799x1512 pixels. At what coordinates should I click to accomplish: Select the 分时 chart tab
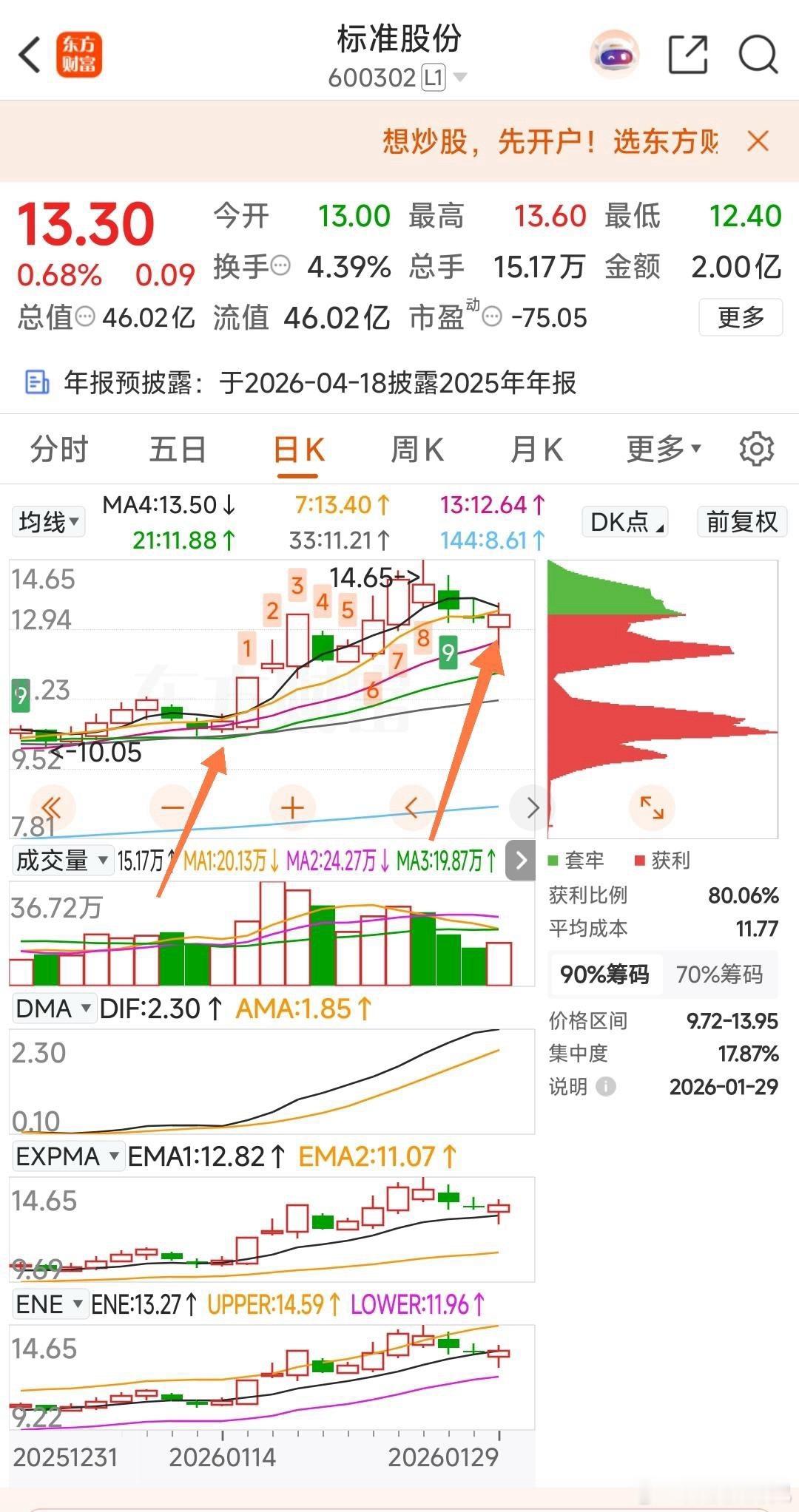59,448
